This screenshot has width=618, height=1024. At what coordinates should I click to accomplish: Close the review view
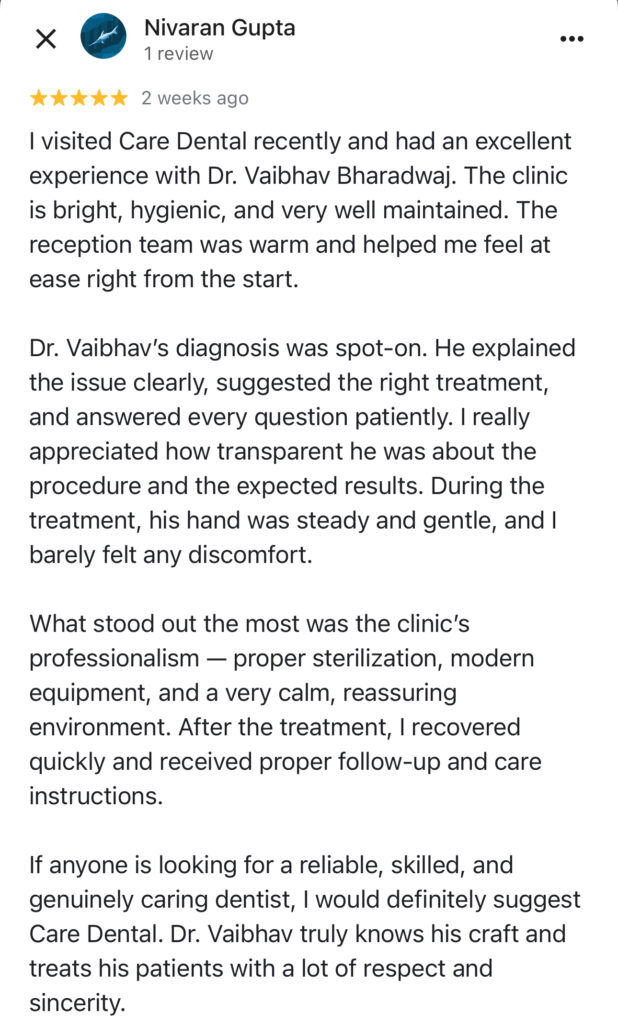pos(46,39)
